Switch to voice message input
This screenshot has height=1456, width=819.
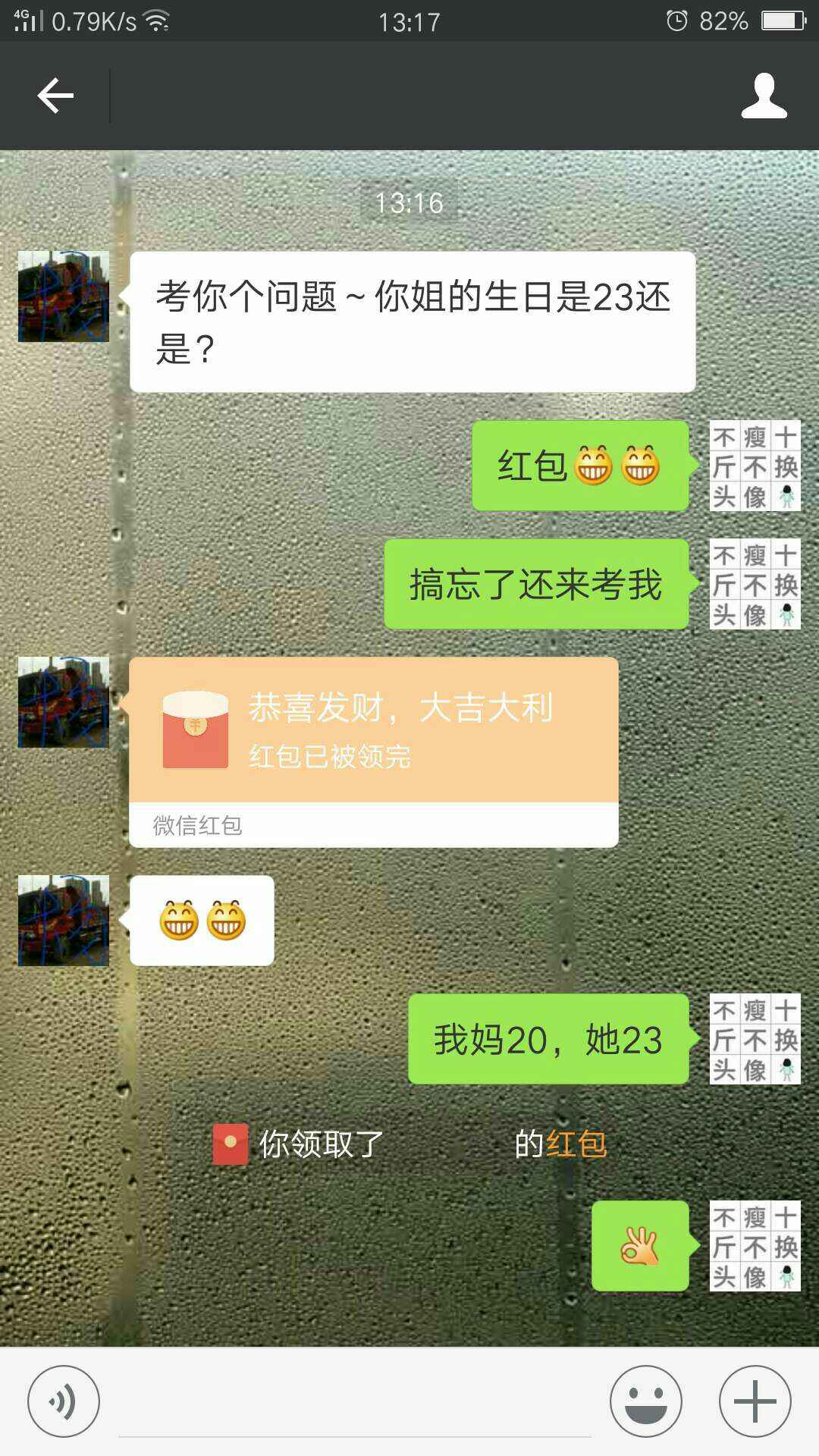[x=64, y=1401]
